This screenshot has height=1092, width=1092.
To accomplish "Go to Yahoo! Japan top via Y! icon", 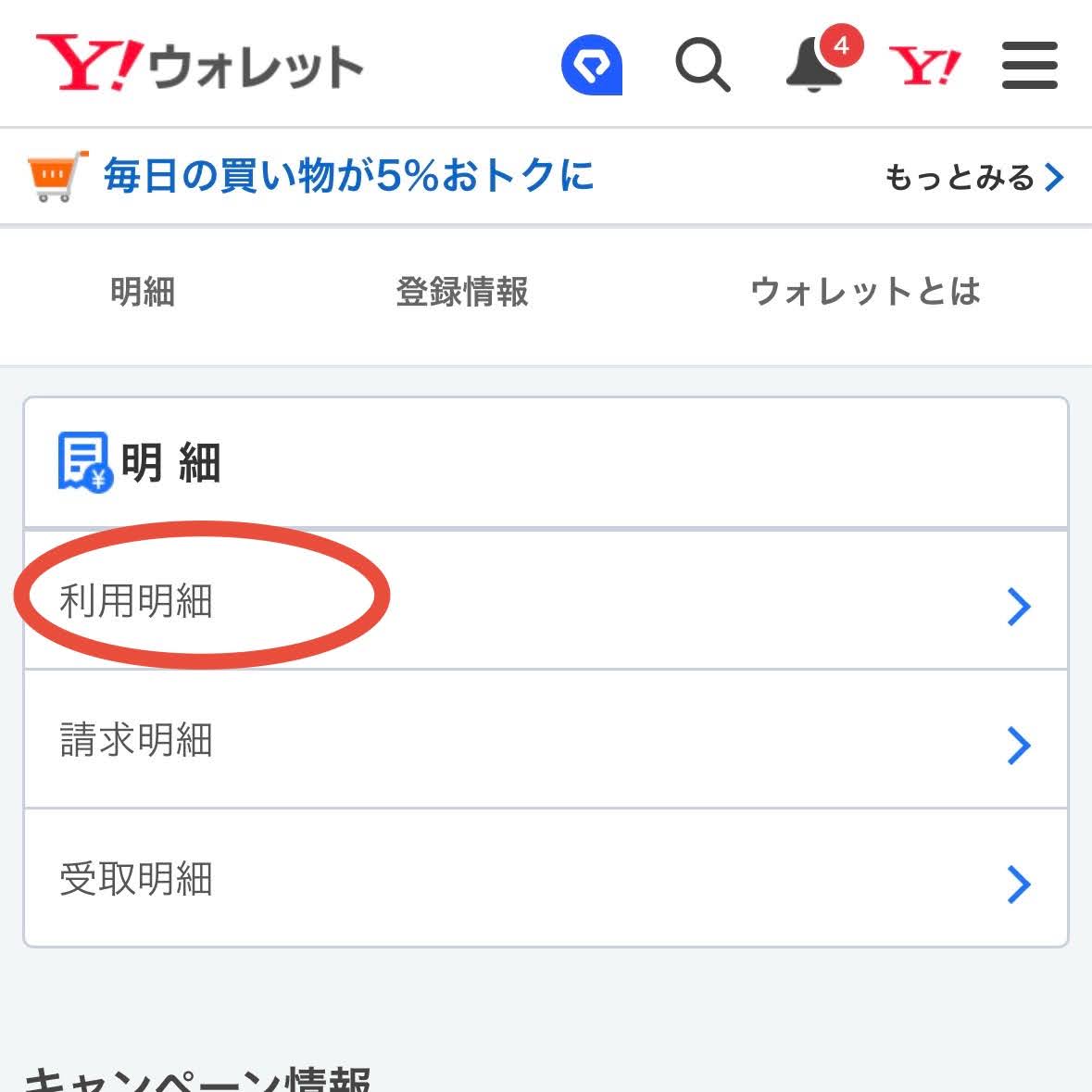I will coord(924,65).
